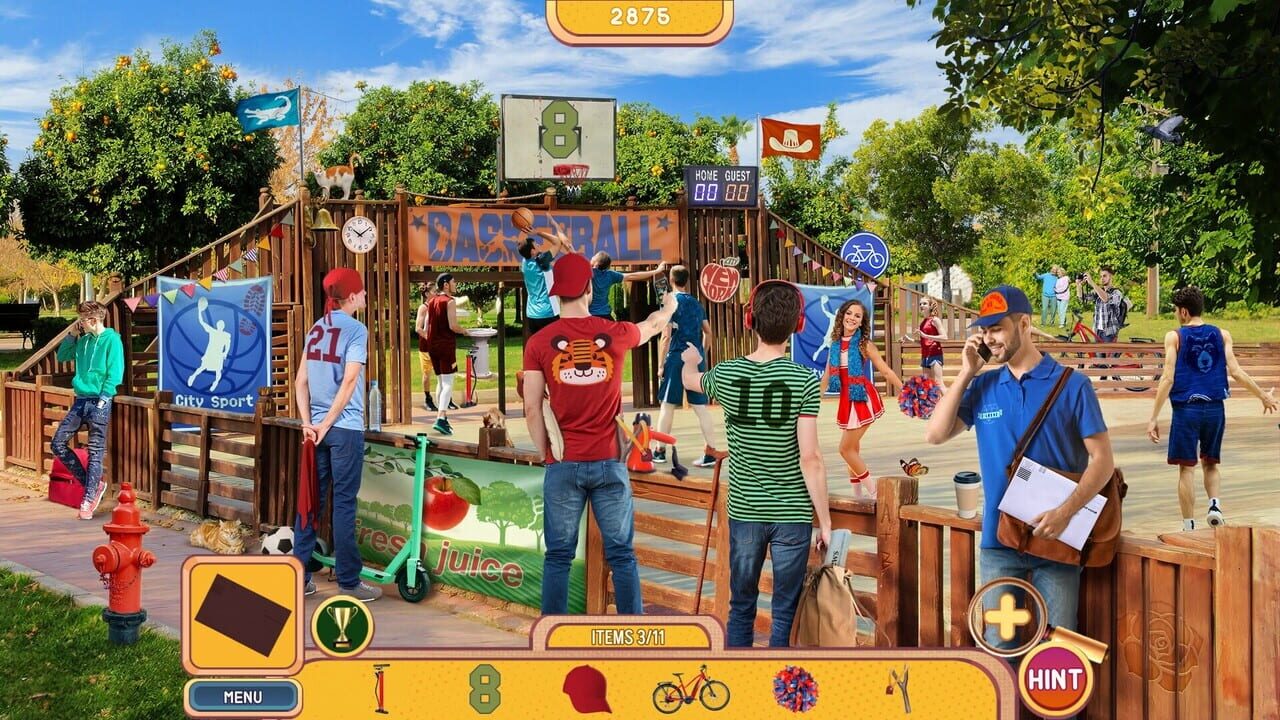Tap the zoom-in plus magnifier
The height and width of the screenshot is (720, 1280).
click(1007, 617)
